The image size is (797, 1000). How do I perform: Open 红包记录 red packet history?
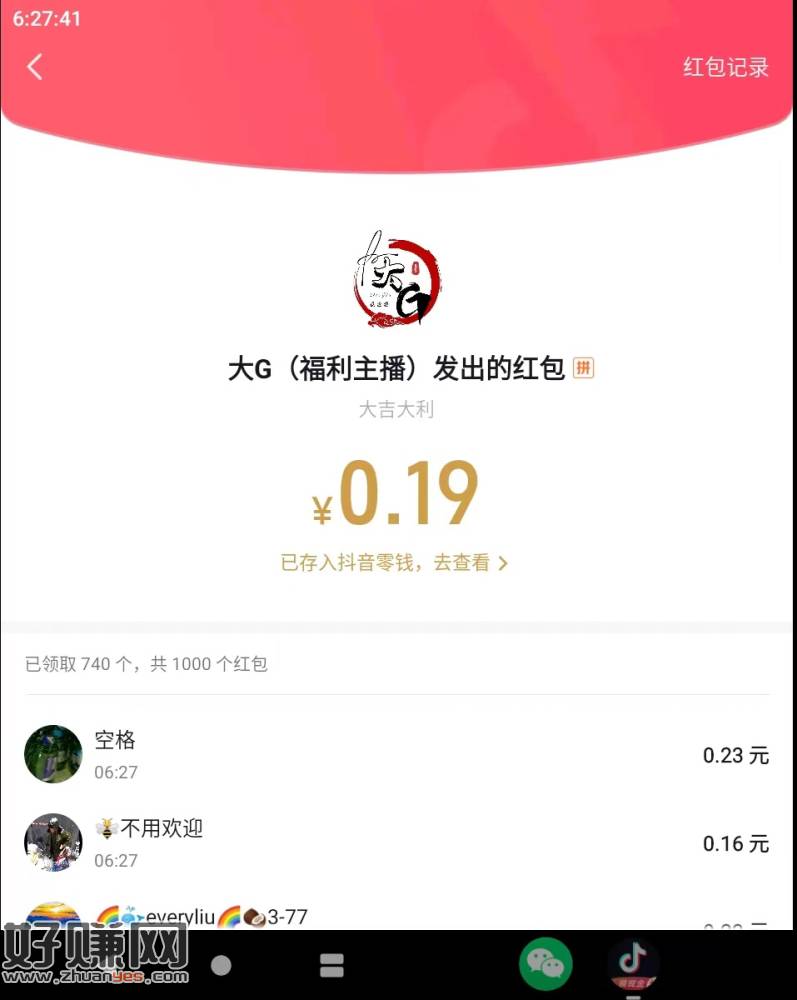click(725, 67)
